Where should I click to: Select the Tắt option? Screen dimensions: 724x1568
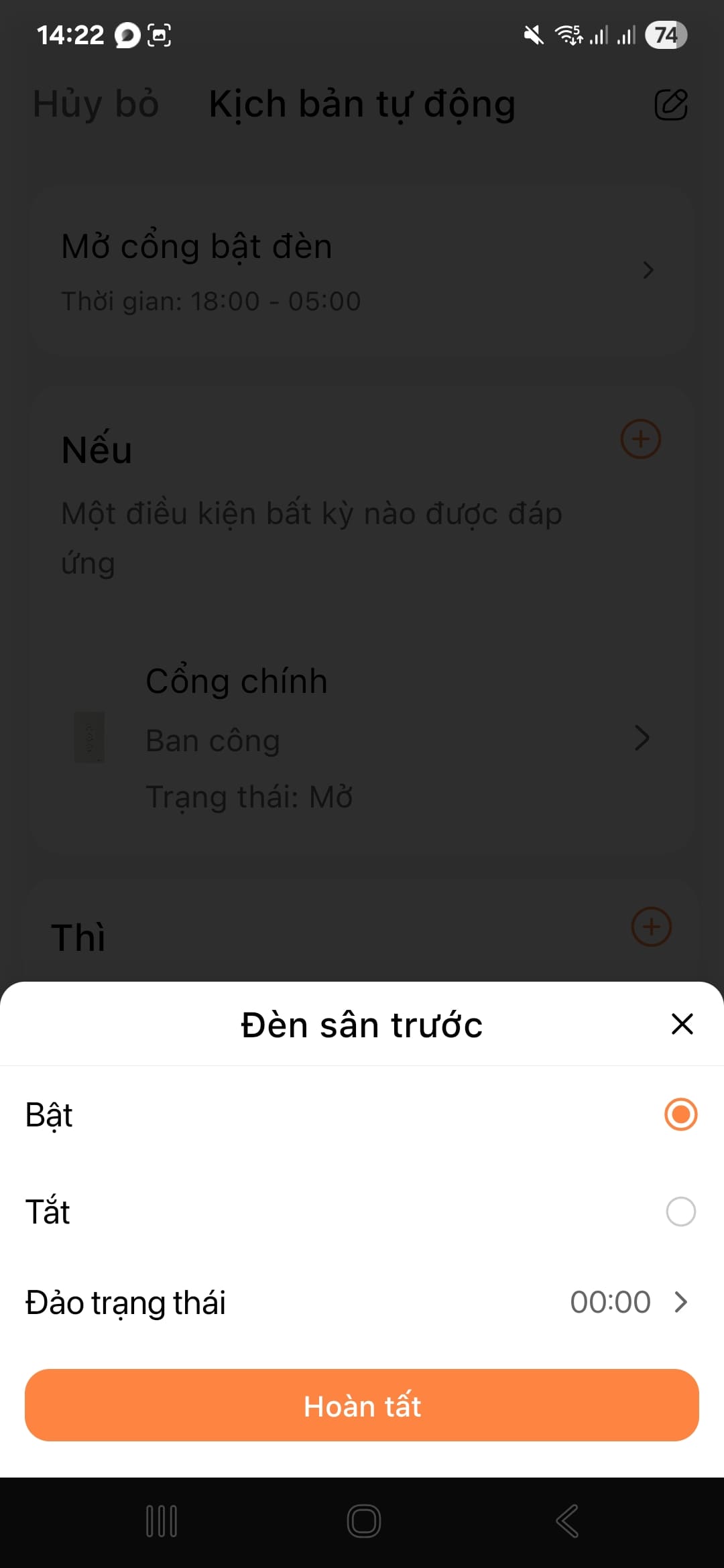click(680, 1212)
